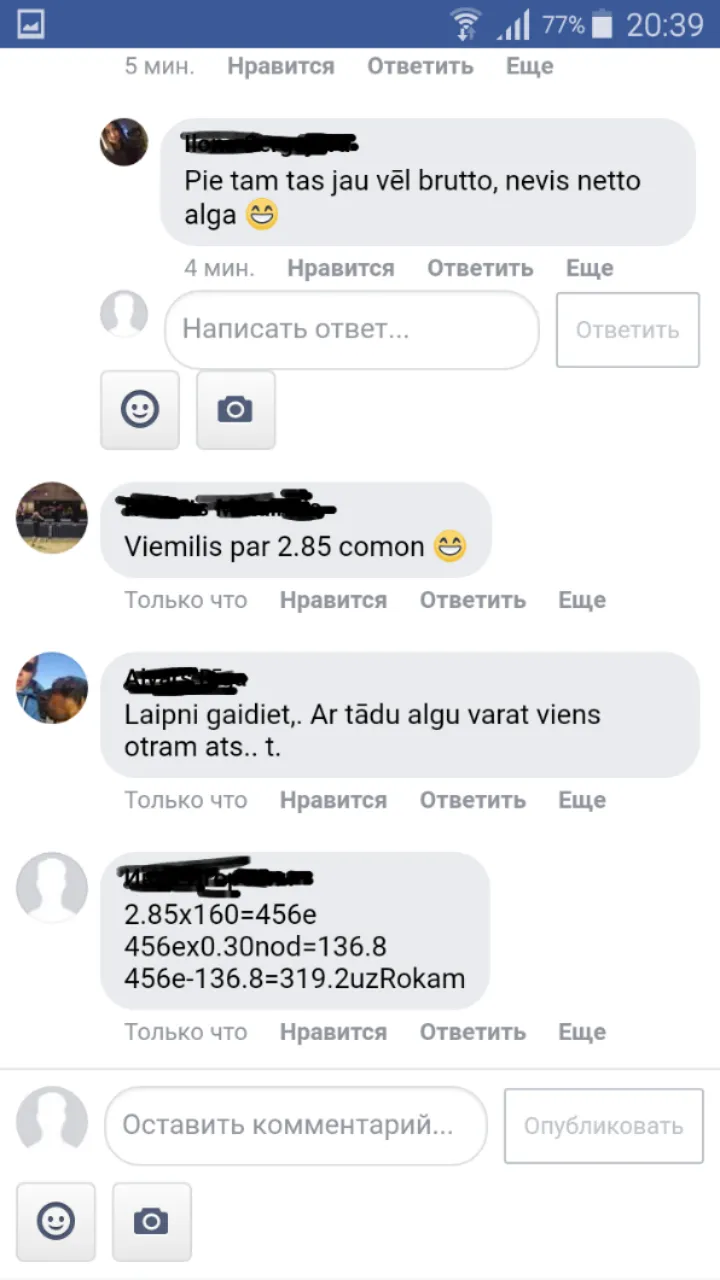Reply to the "2.85x160=456e" comment
The image size is (720, 1280).
tap(473, 1032)
